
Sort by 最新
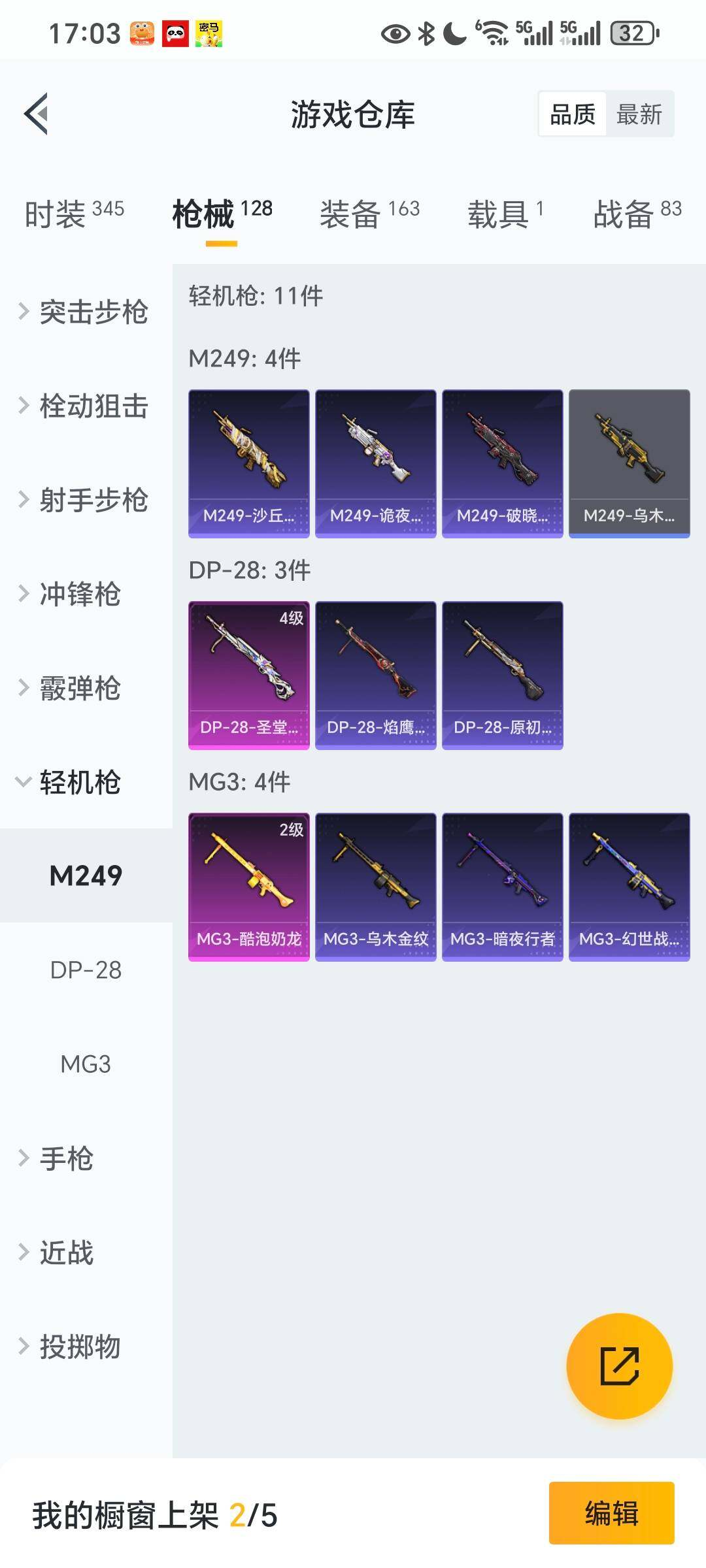pyautogui.click(x=639, y=114)
